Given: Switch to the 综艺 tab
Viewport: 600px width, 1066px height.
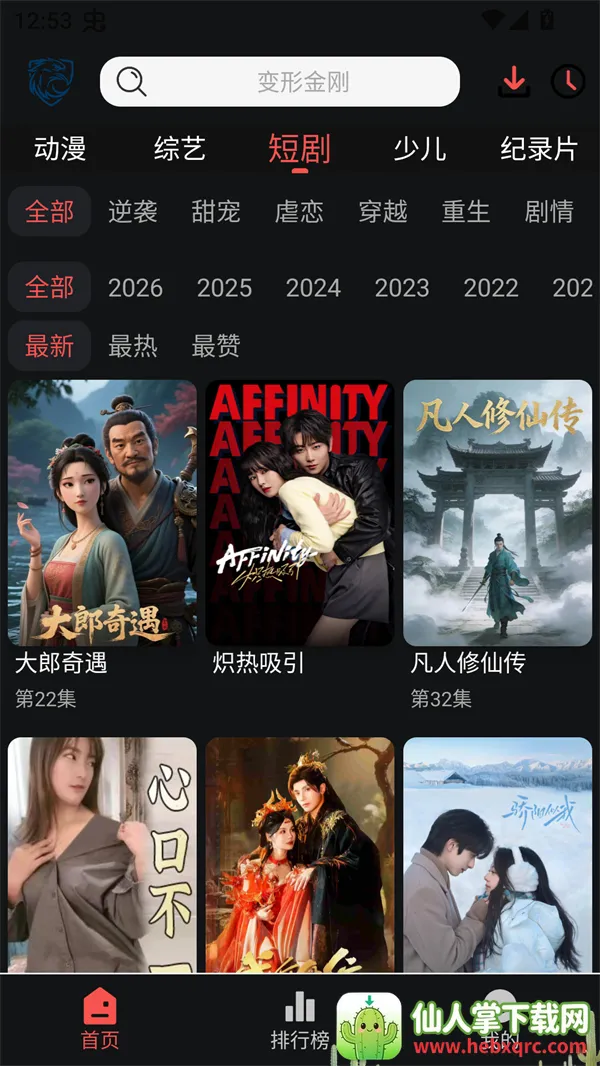Looking at the screenshot, I should coord(180,149).
